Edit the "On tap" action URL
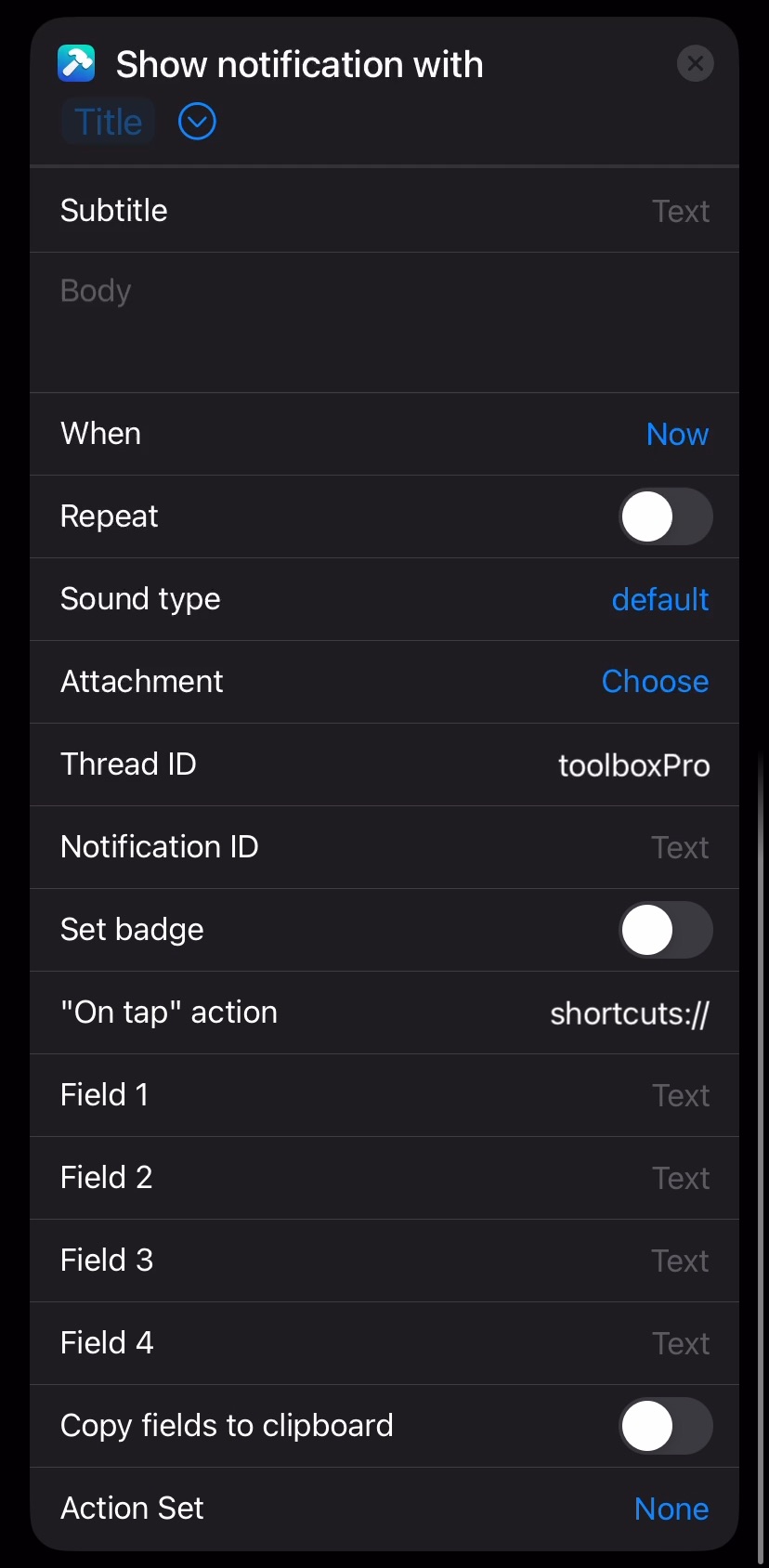The image size is (769, 1568). pos(630,1013)
